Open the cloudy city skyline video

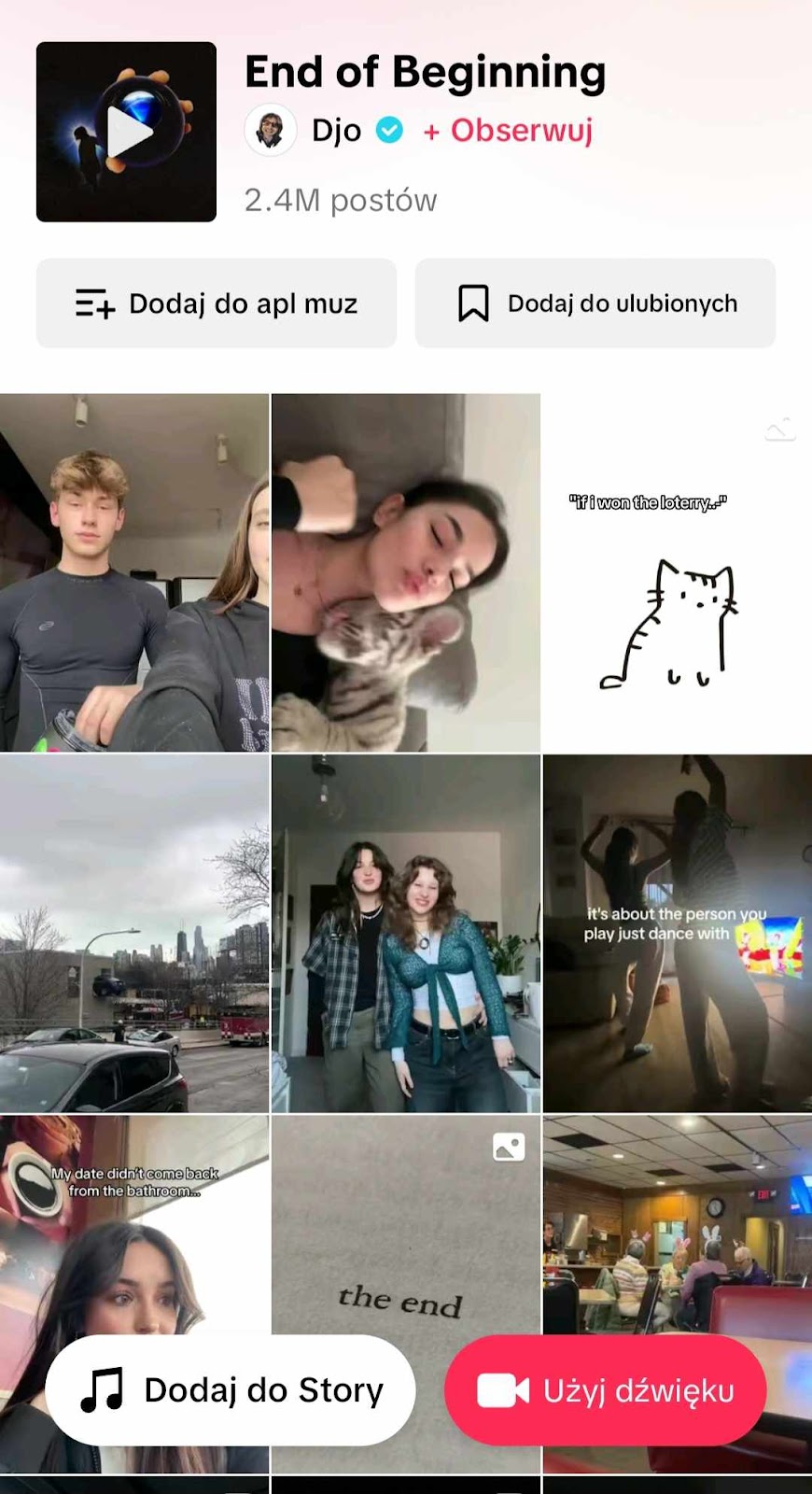tap(134, 934)
